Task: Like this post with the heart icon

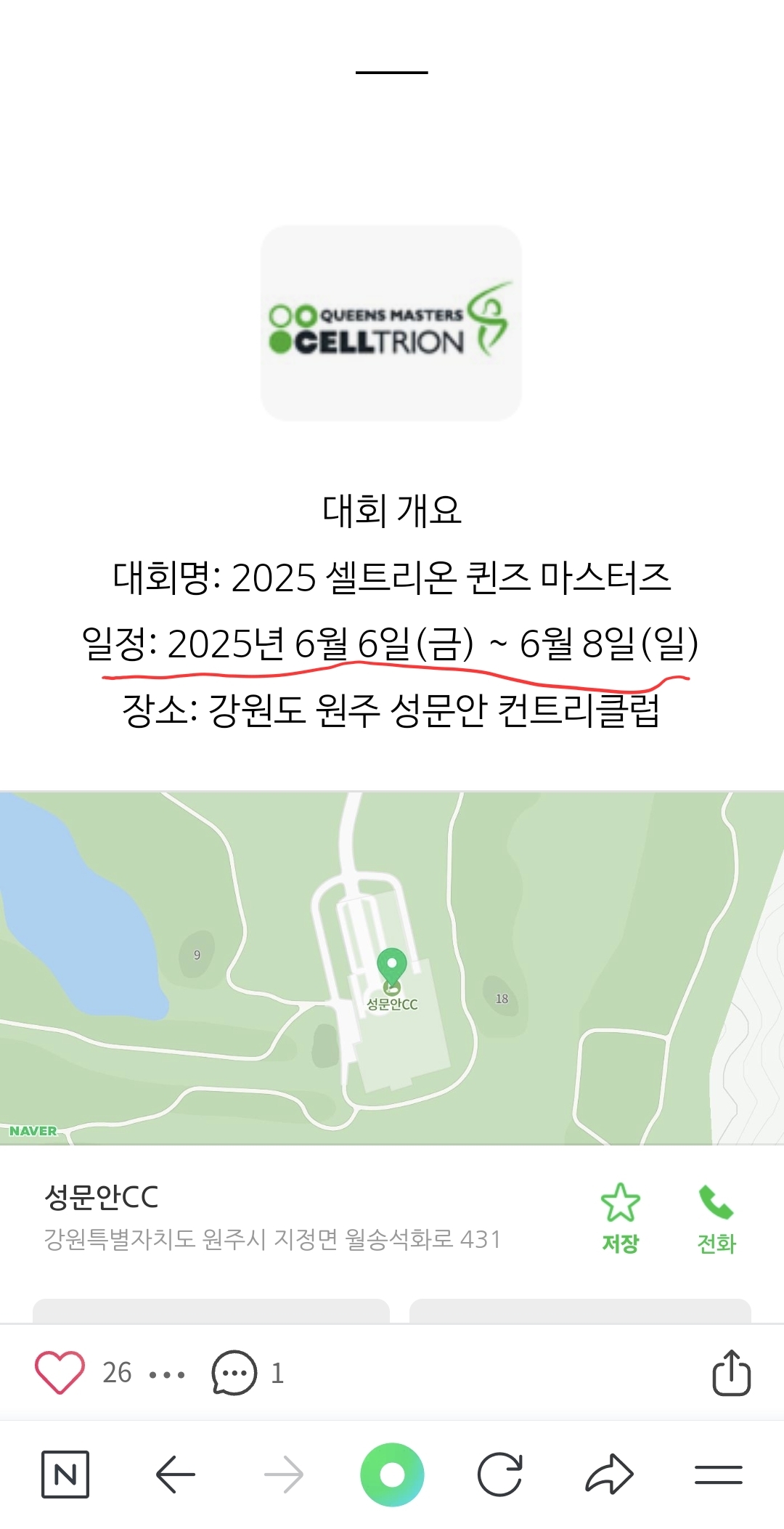Action: coord(60,1372)
